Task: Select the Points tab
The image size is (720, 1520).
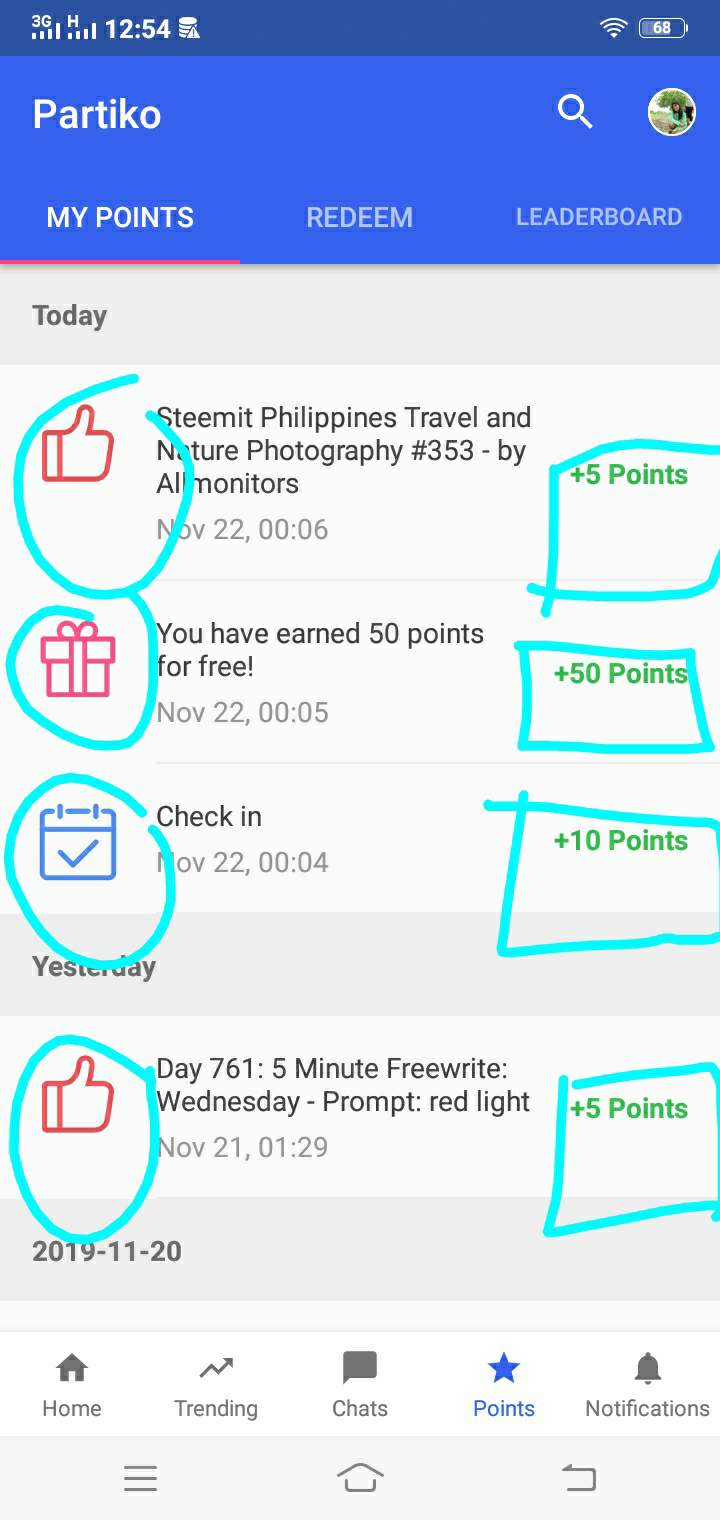Action: click(504, 1385)
